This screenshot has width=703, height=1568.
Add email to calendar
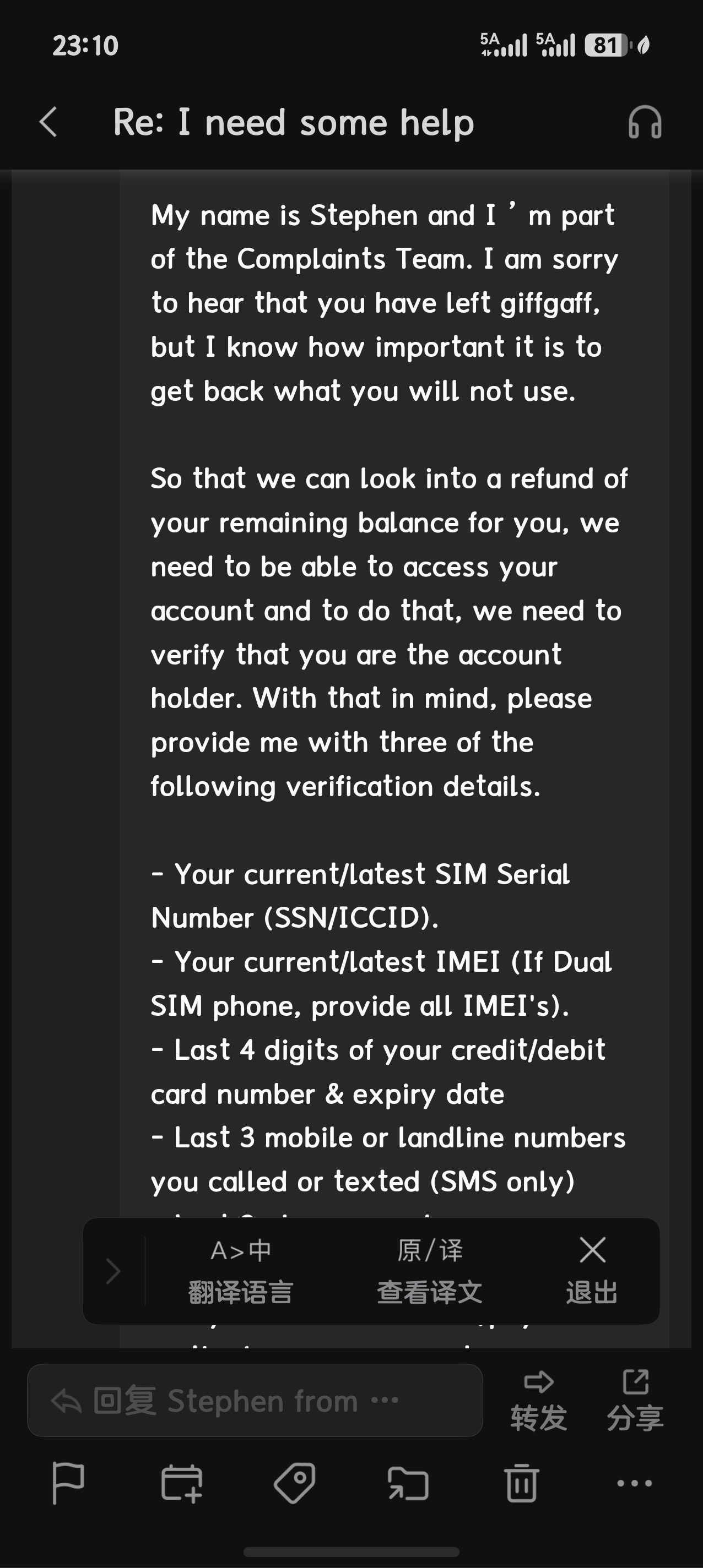click(182, 1483)
